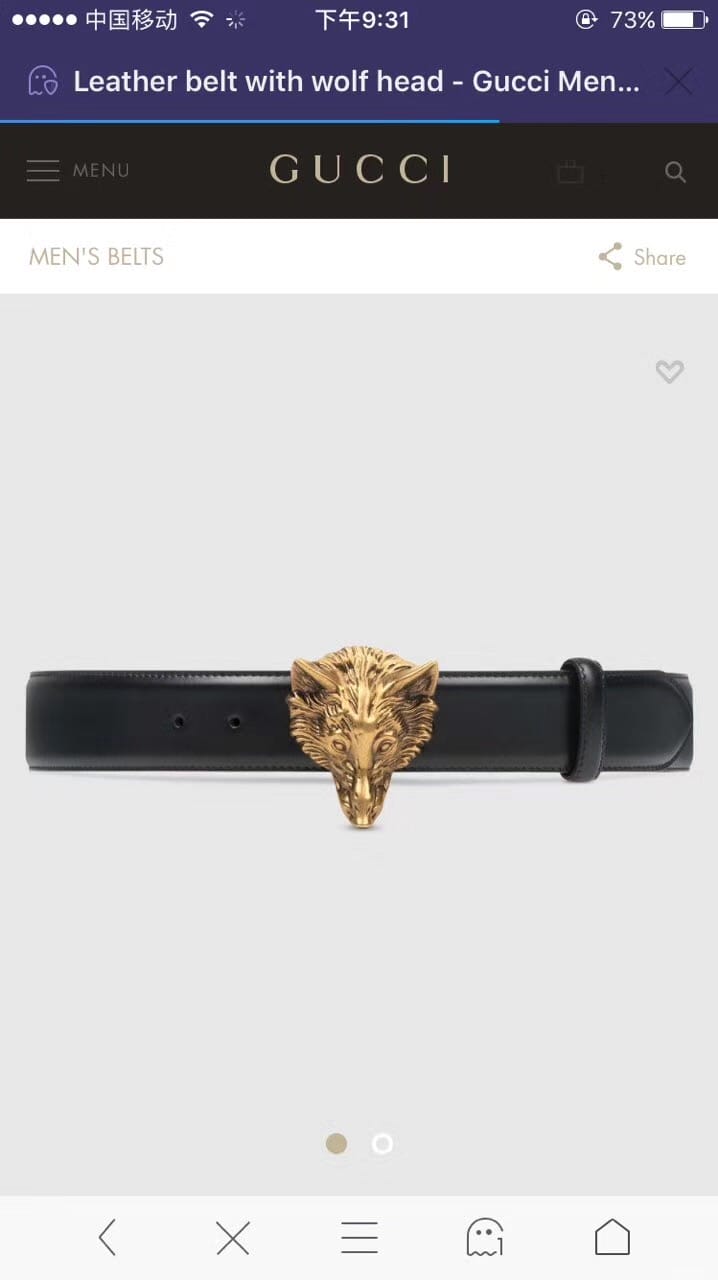Open the Gucci site MENU drawer
The height and width of the screenshot is (1280, 718).
(77, 171)
